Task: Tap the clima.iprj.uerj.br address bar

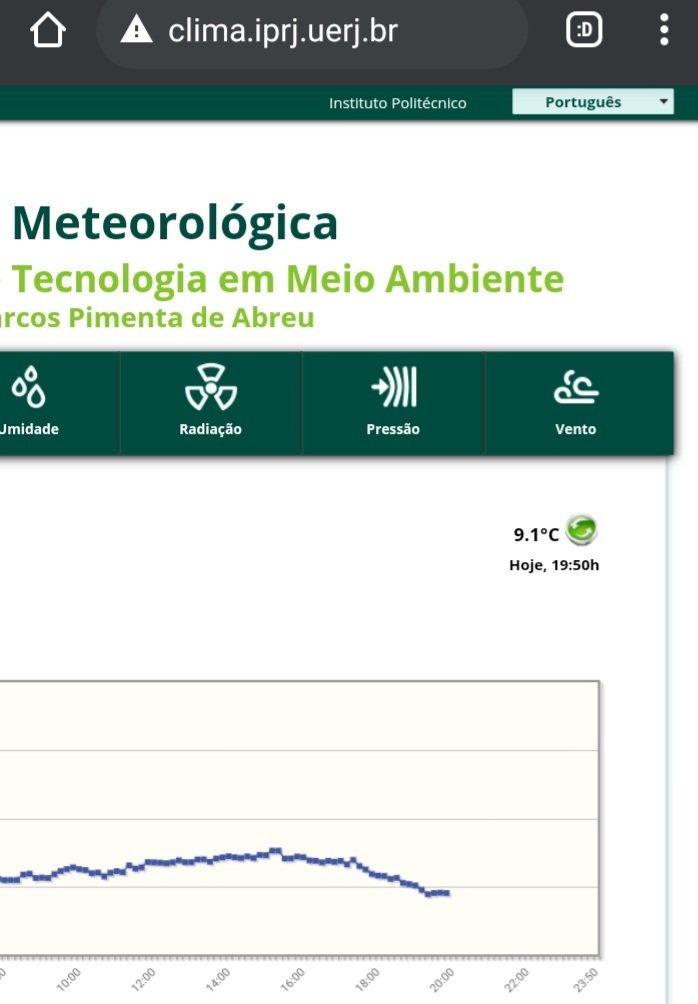Action: [312, 32]
